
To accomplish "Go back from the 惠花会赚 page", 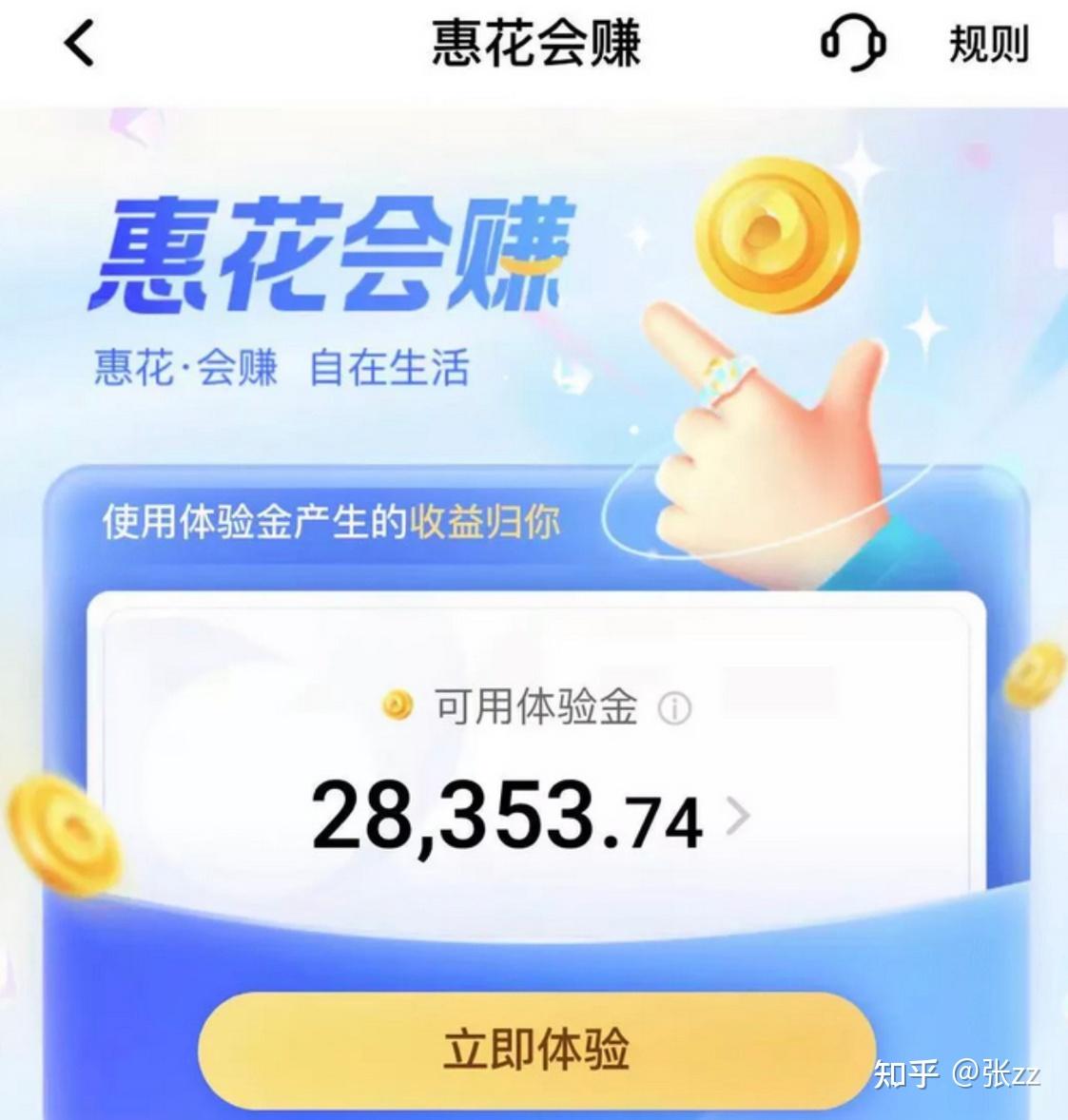I will click(x=81, y=44).
